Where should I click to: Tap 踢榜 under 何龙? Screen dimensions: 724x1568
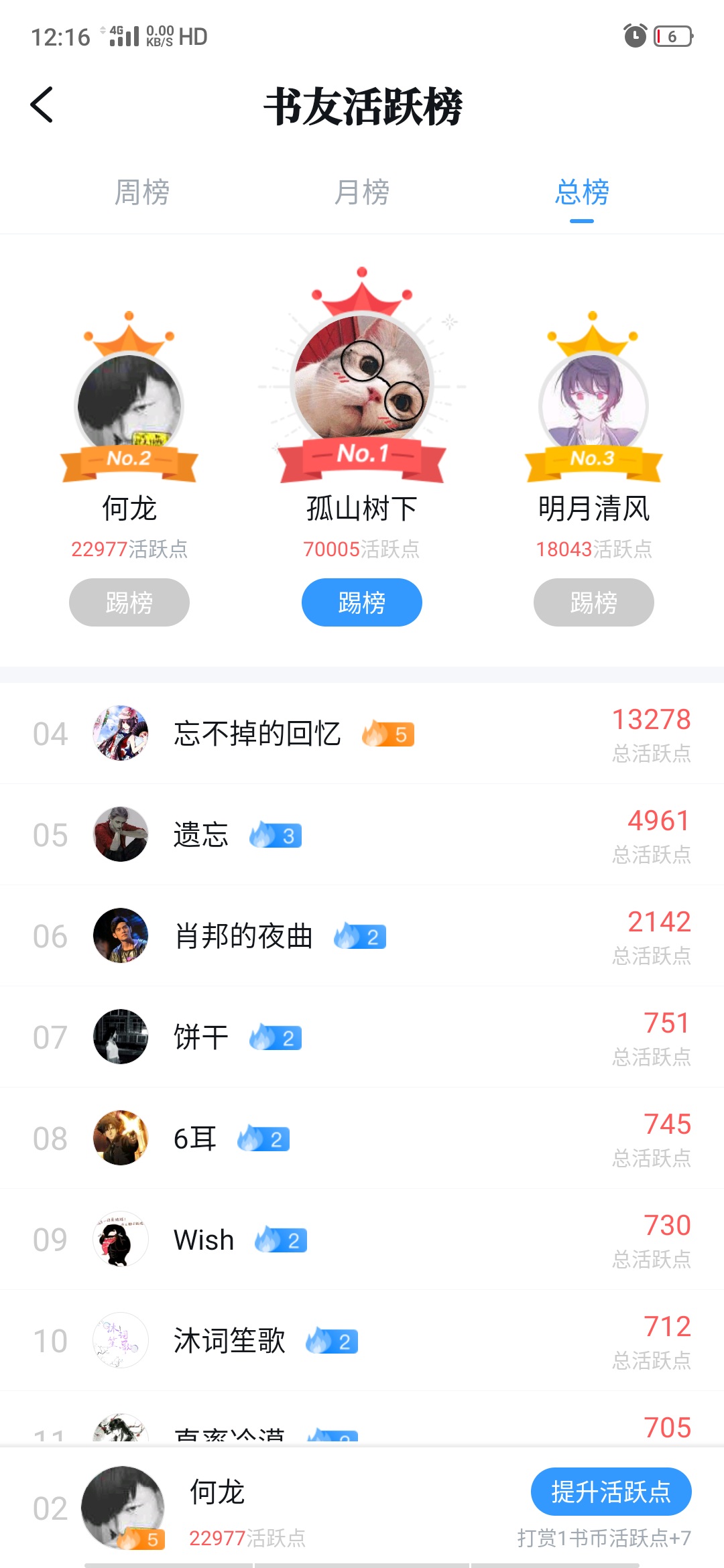pyautogui.click(x=129, y=602)
